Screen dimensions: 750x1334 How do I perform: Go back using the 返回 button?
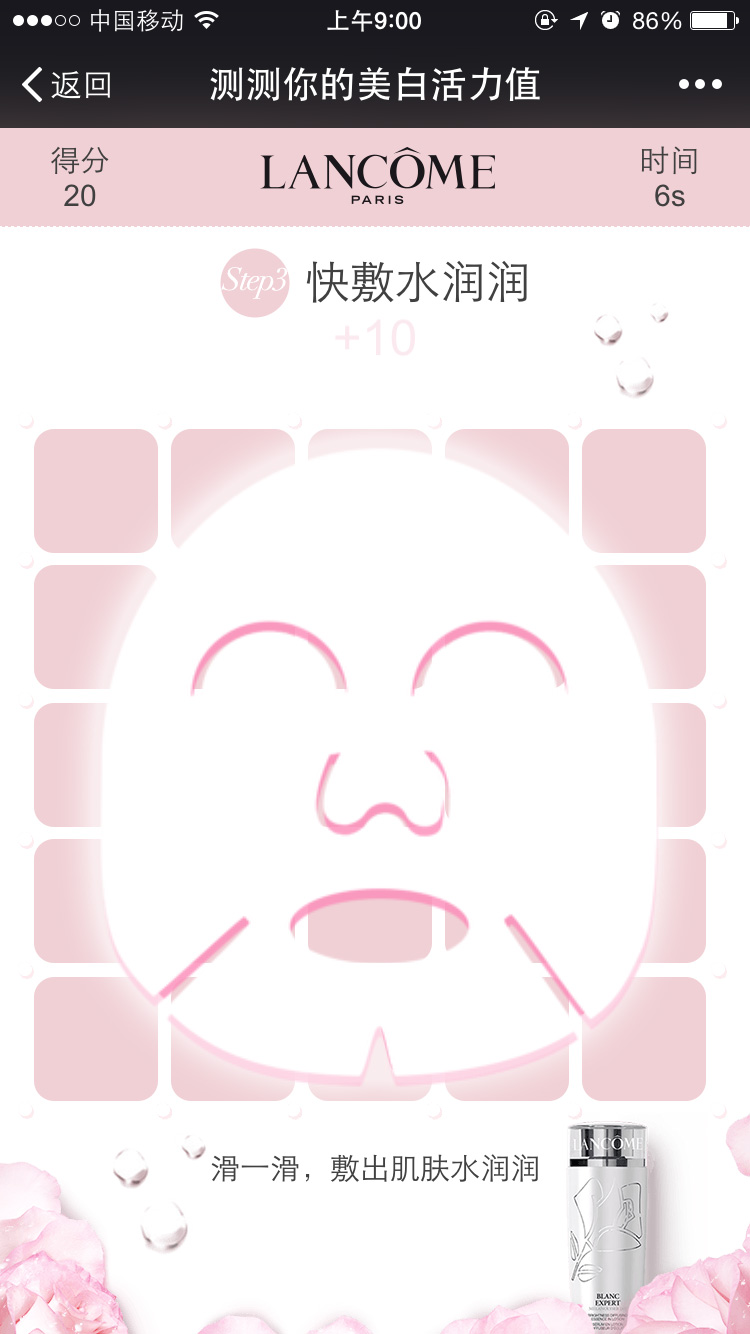[66, 85]
